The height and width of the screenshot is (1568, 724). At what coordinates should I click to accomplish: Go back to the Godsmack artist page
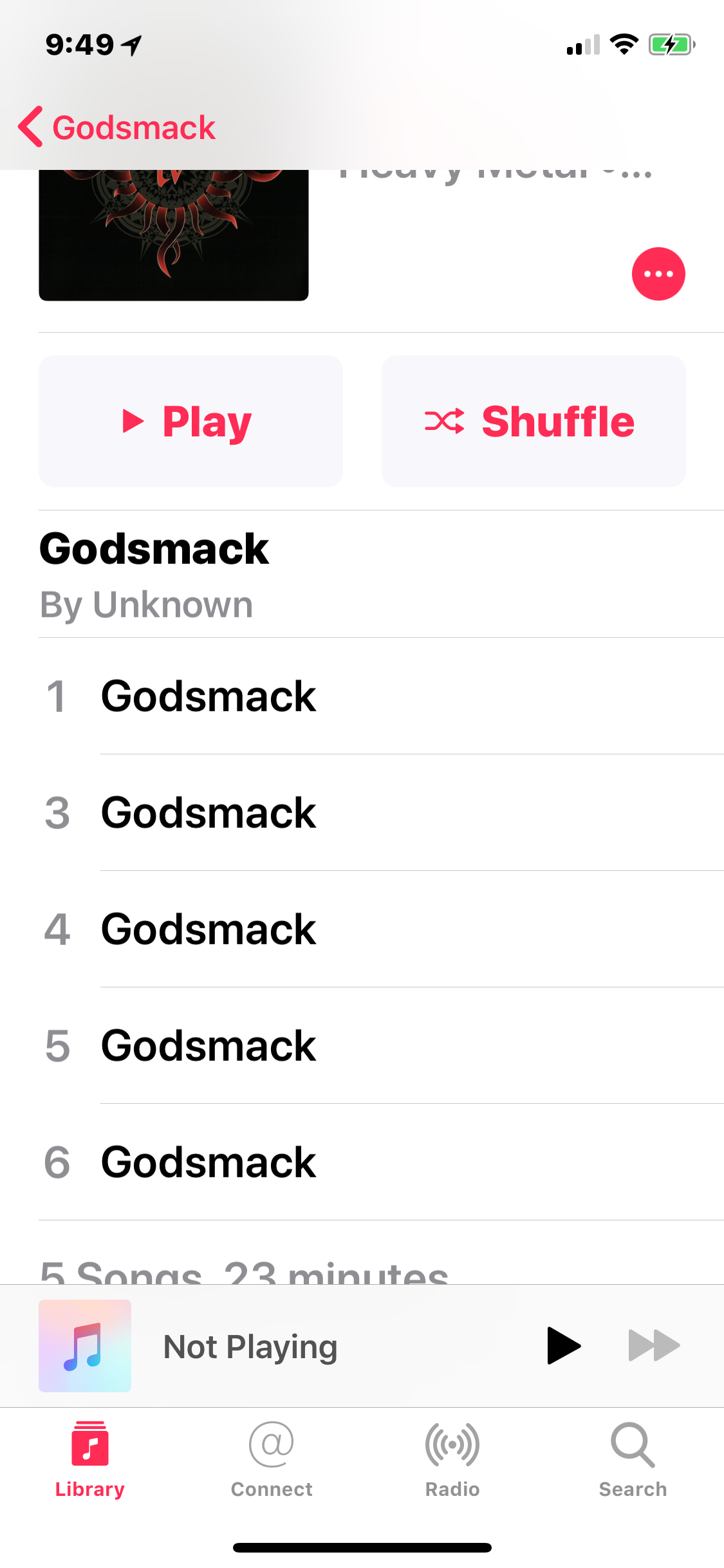(x=117, y=127)
